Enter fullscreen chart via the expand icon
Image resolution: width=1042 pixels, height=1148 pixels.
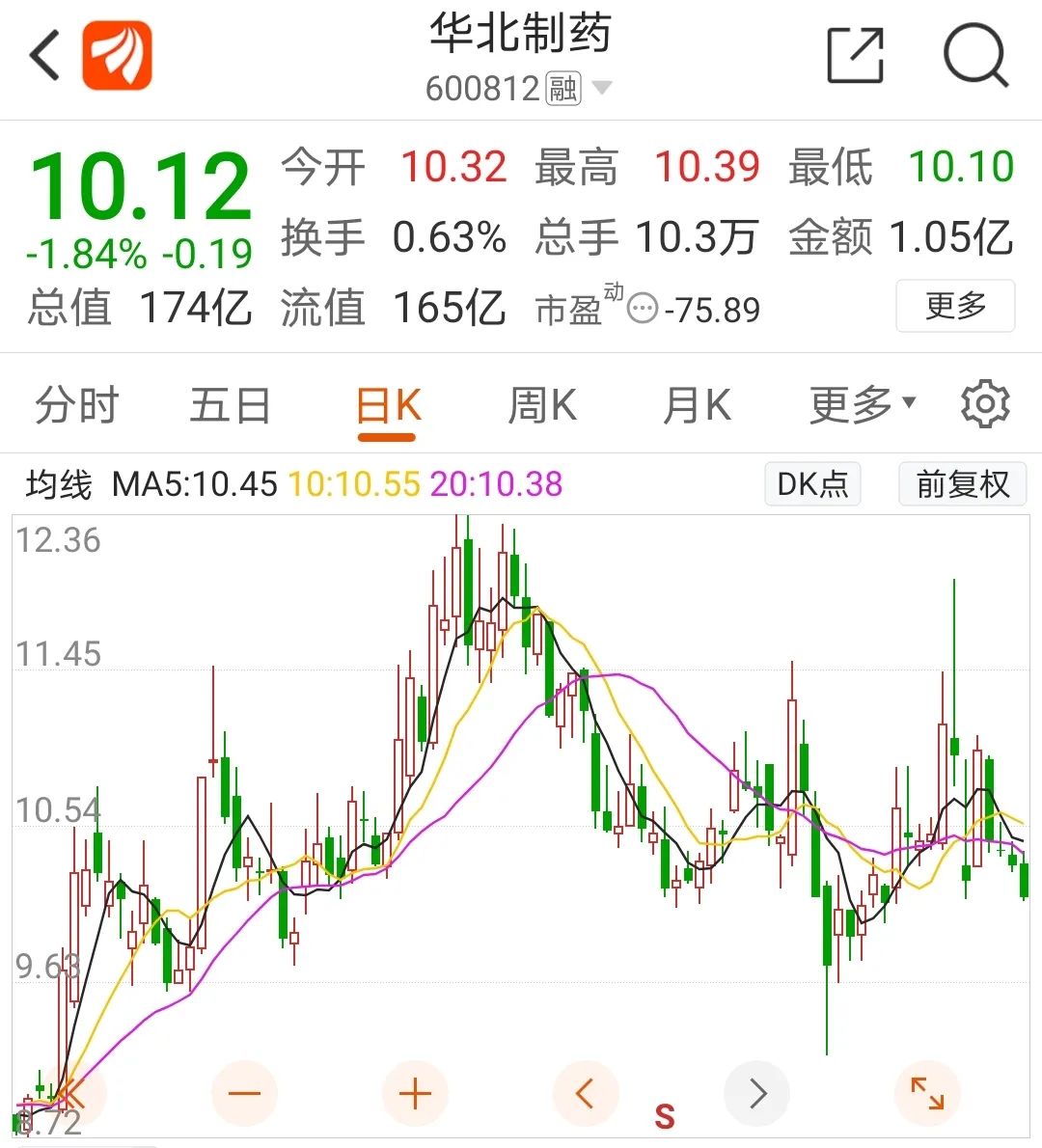coord(927,1093)
